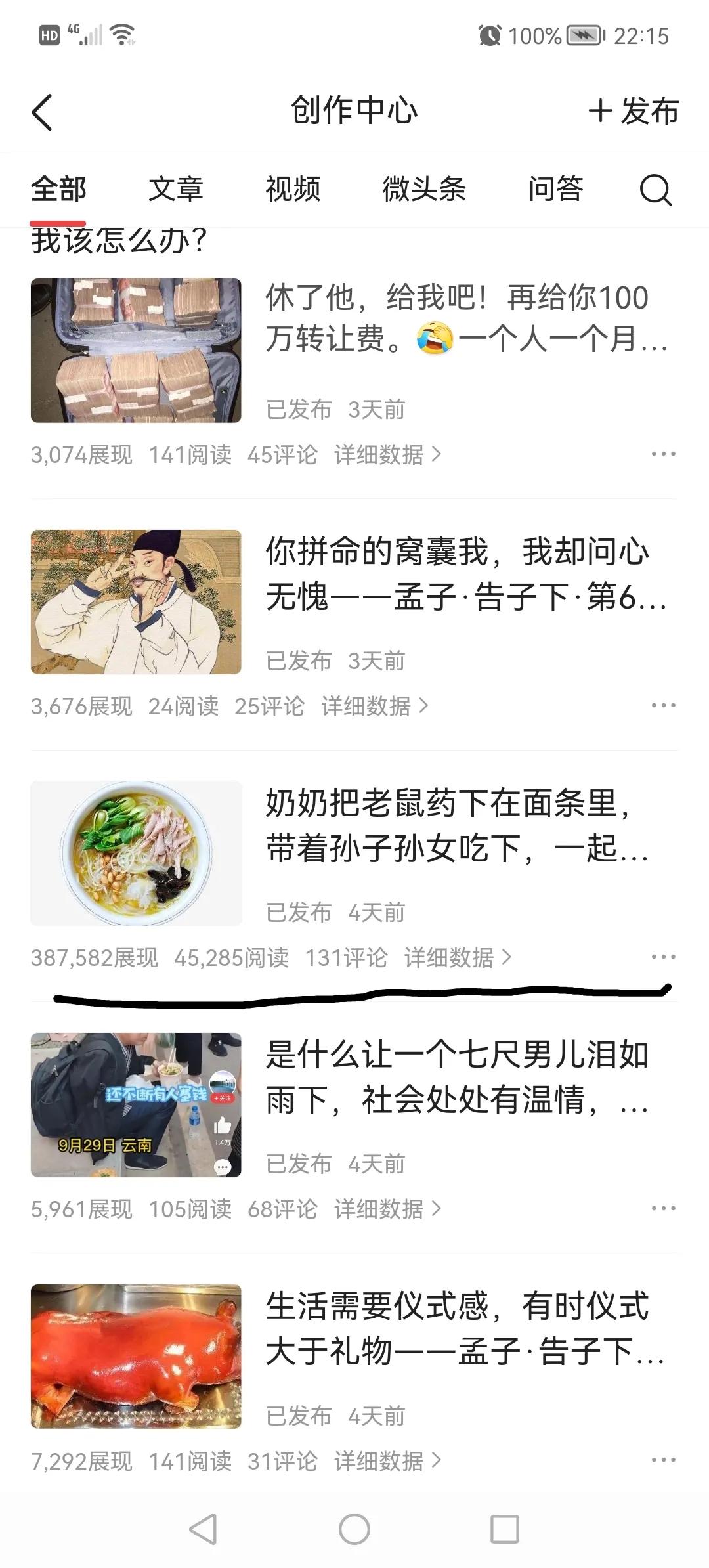
Task: Tap the back arrow at top left
Action: 41,110
